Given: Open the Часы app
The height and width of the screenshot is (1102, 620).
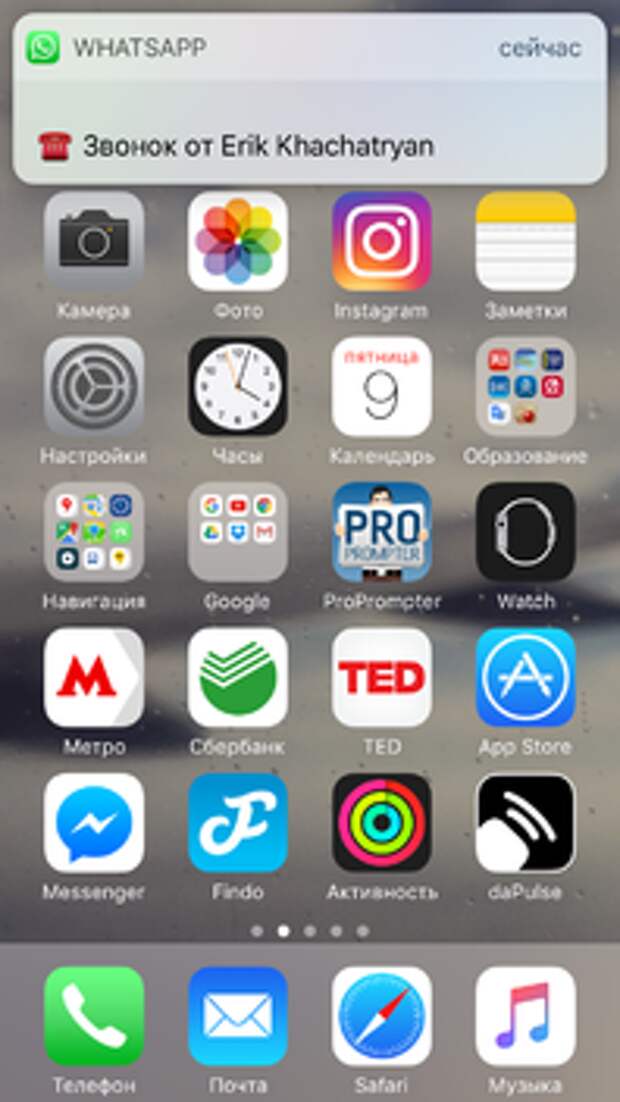Looking at the screenshot, I should click(x=238, y=386).
